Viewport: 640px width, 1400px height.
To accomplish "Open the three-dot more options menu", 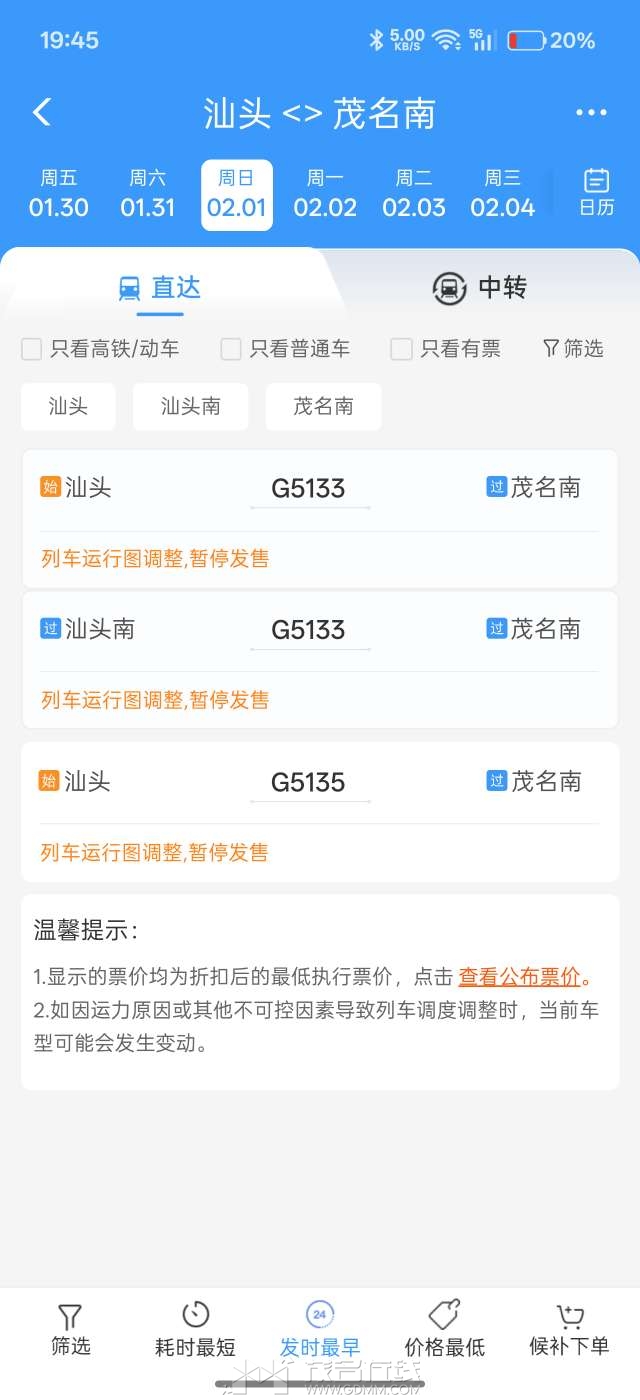I will [x=591, y=113].
